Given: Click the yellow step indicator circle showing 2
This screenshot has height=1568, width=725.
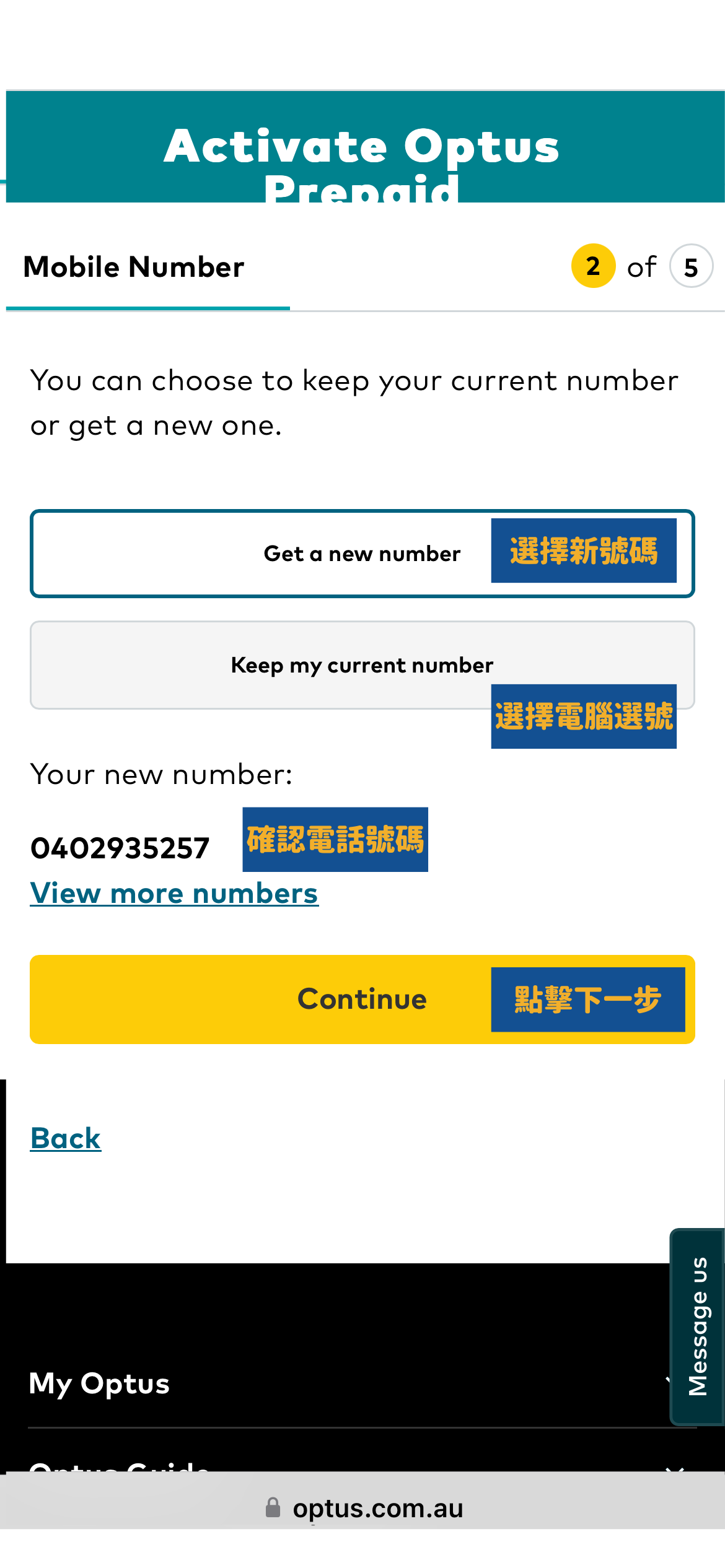Looking at the screenshot, I should 593,266.
